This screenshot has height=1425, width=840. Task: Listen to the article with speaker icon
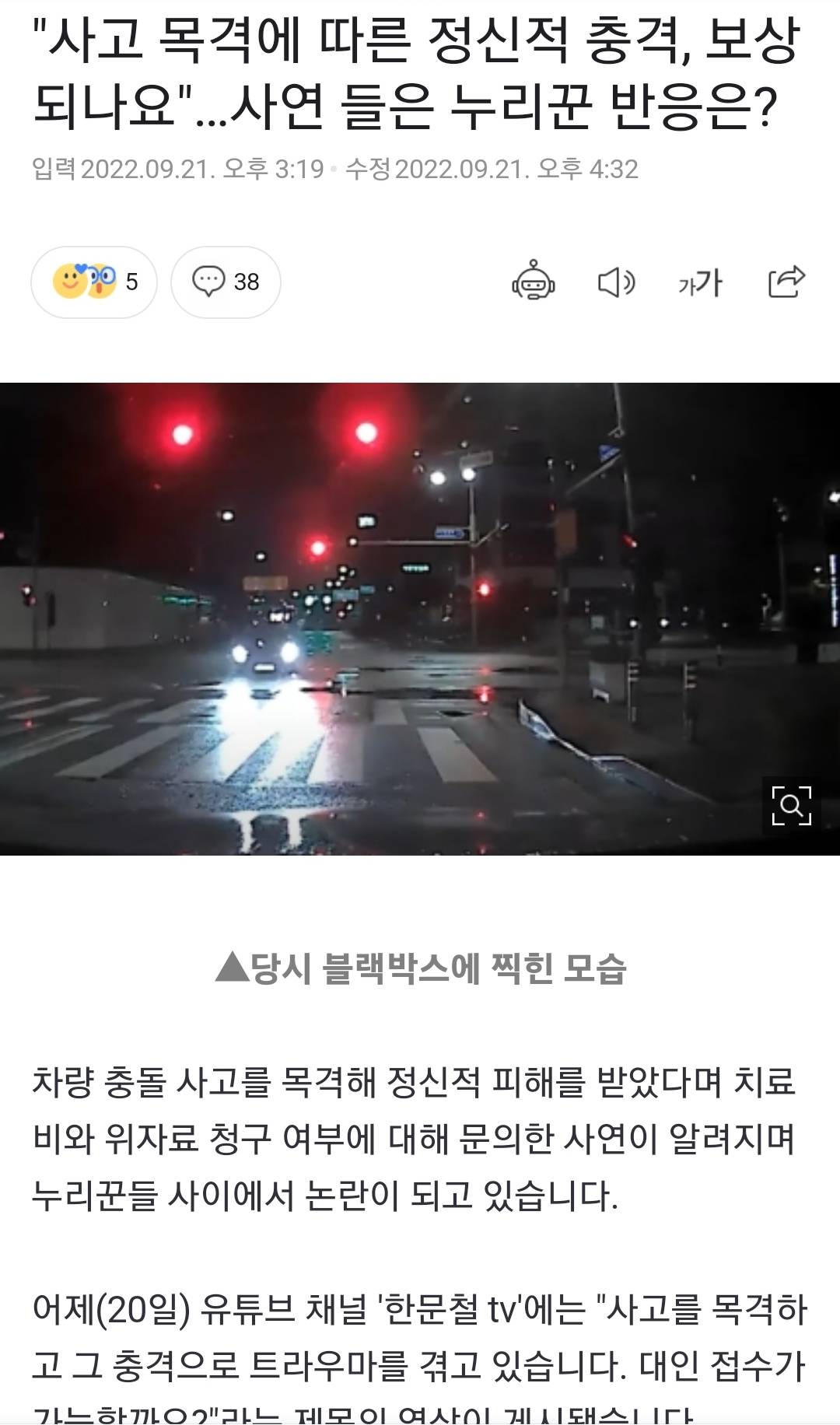pos(616,282)
